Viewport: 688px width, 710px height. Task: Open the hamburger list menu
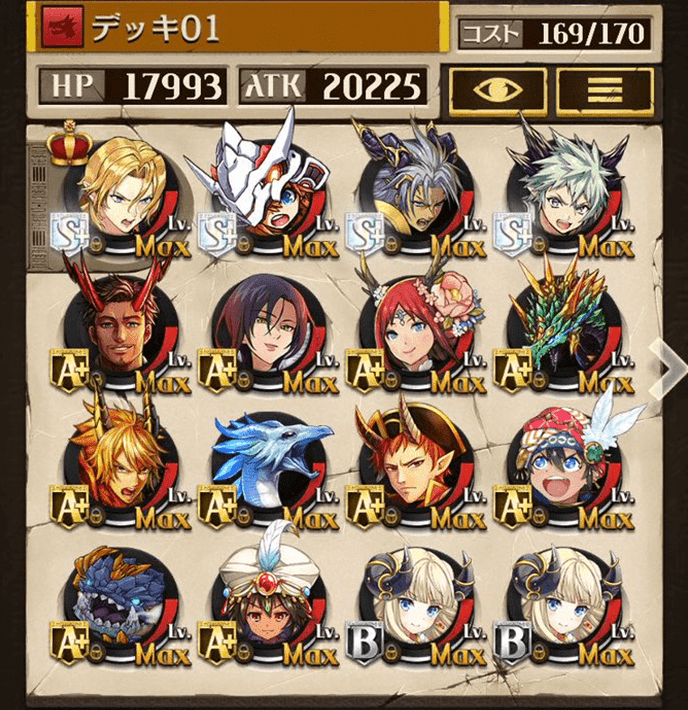pyautogui.click(x=604, y=89)
